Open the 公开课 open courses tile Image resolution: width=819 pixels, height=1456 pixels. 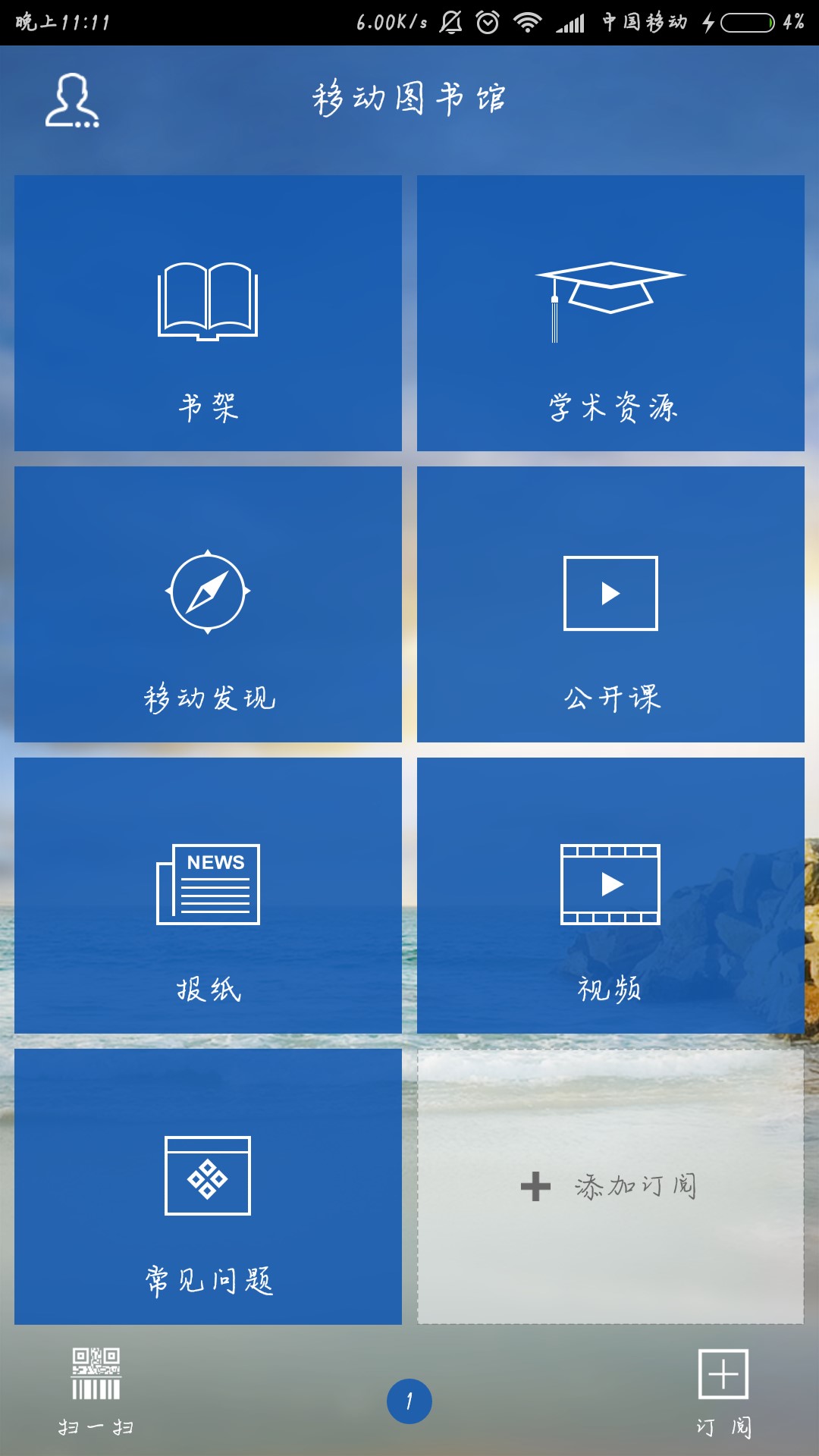tap(610, 604)
